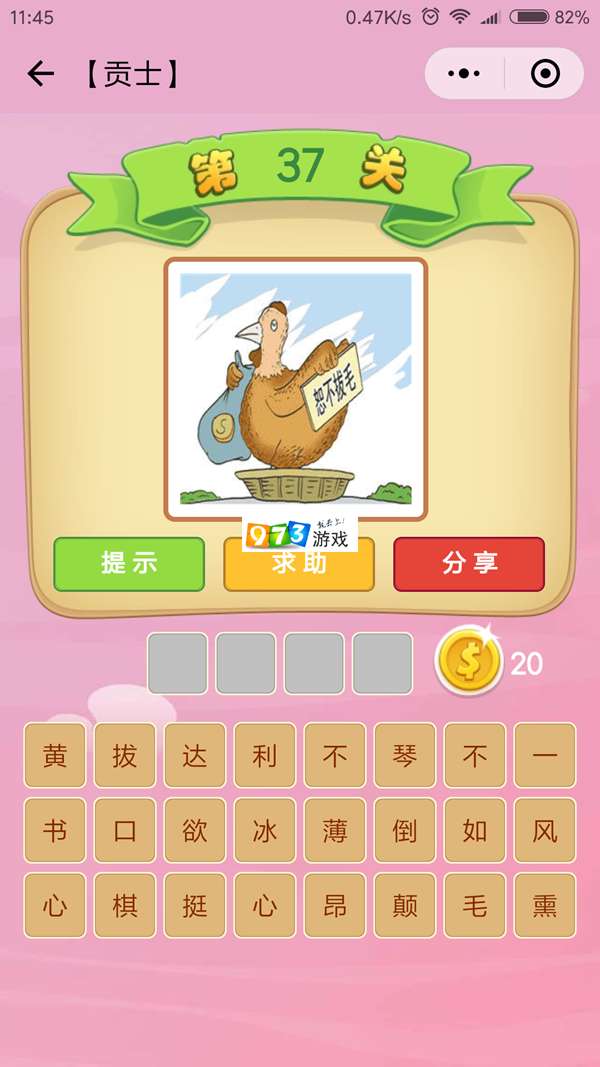Viewport: 600px width, 1067px height.
Task: Go back using the arrow
Action: pos(40,74)
